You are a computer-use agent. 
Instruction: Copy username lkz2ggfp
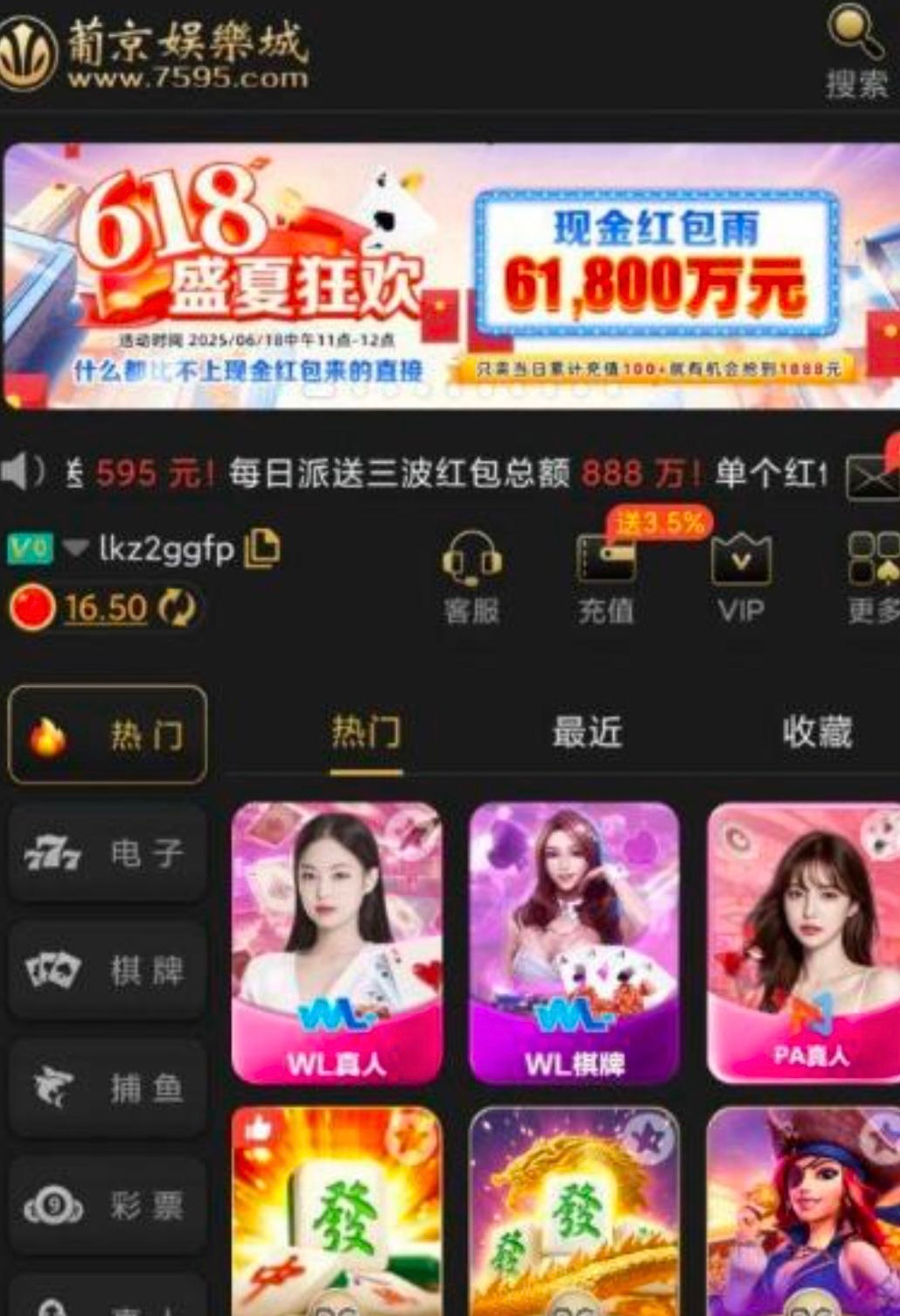(x=262, y=549)
